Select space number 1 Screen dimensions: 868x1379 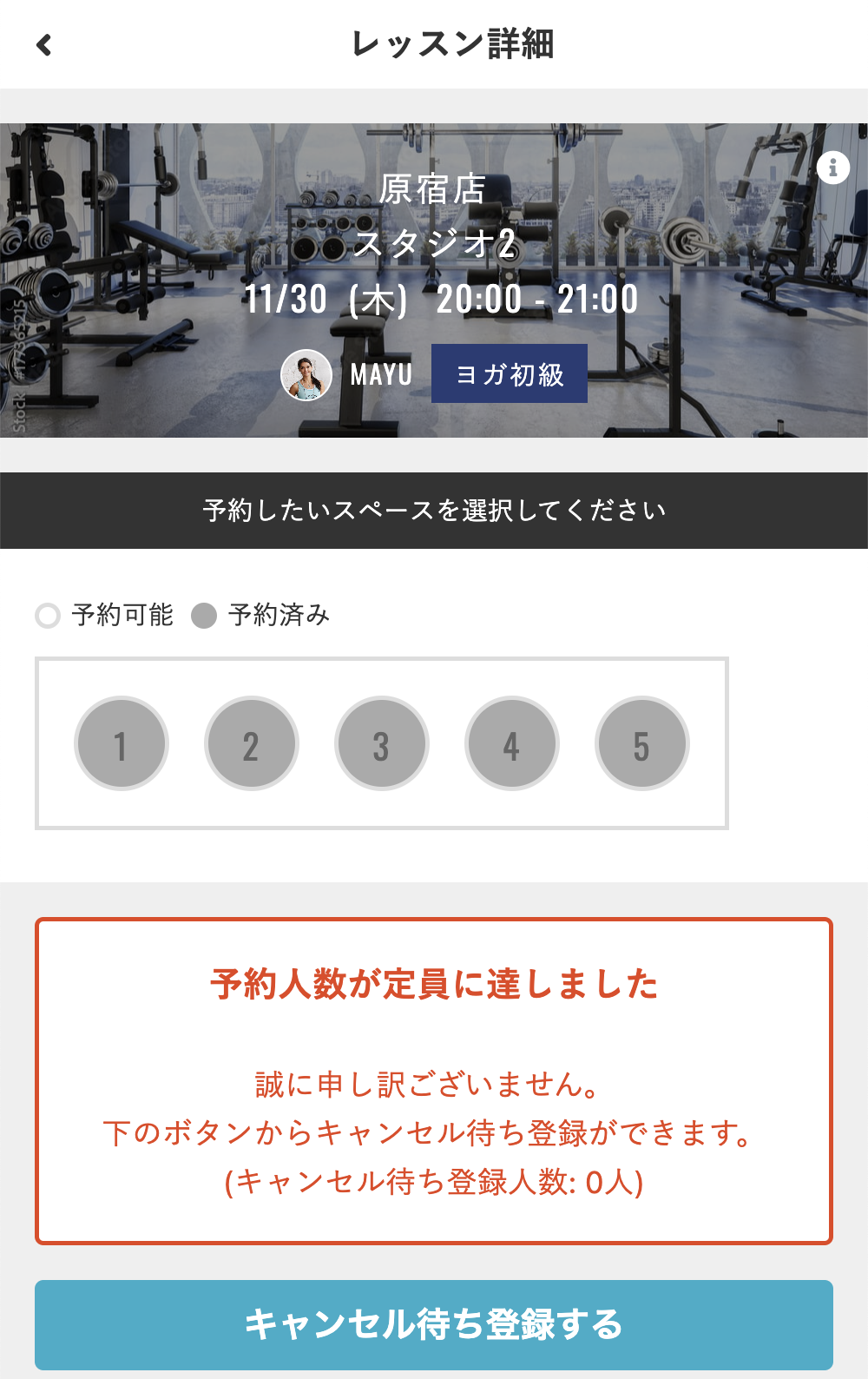pos(122,744)
